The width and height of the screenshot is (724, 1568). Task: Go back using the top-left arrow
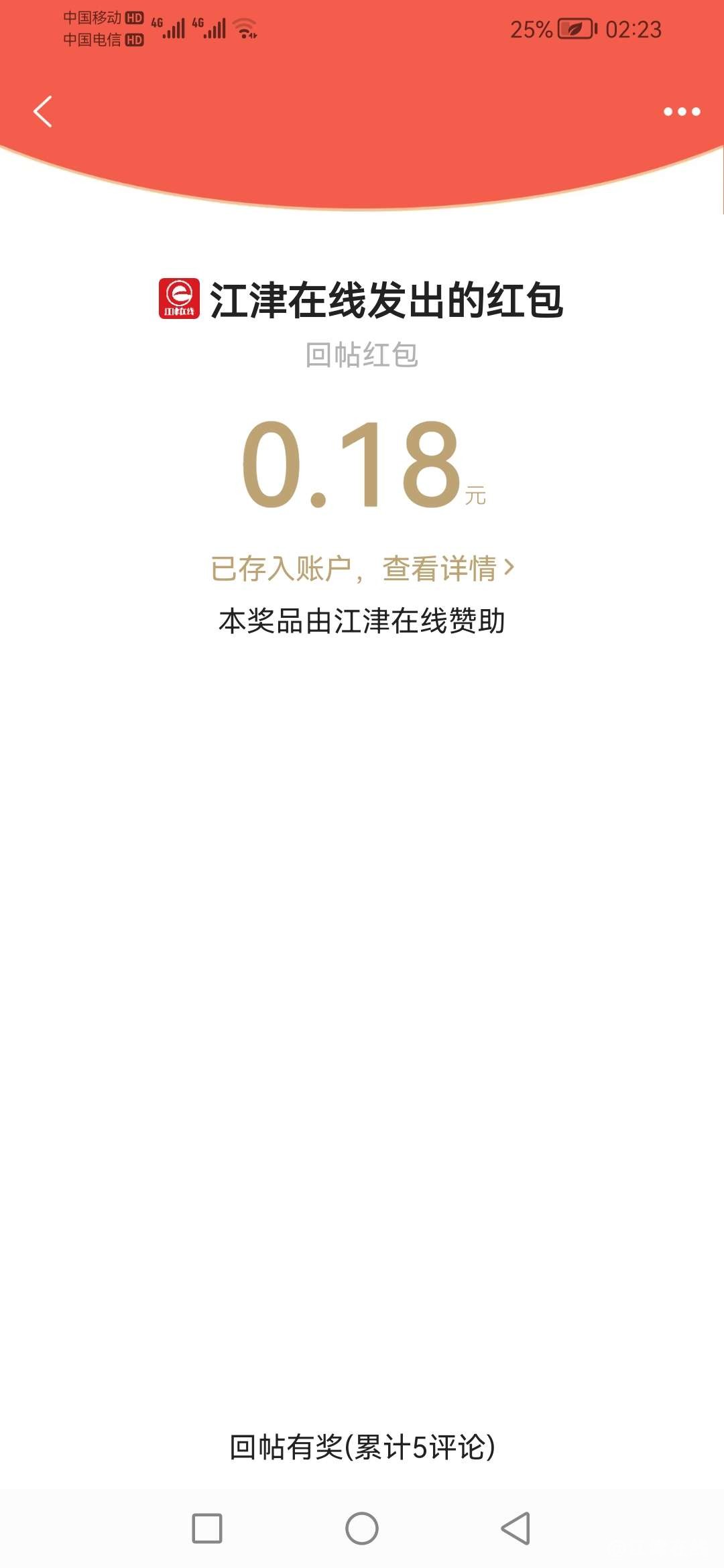pyautogui.click(x=42, y=111)
